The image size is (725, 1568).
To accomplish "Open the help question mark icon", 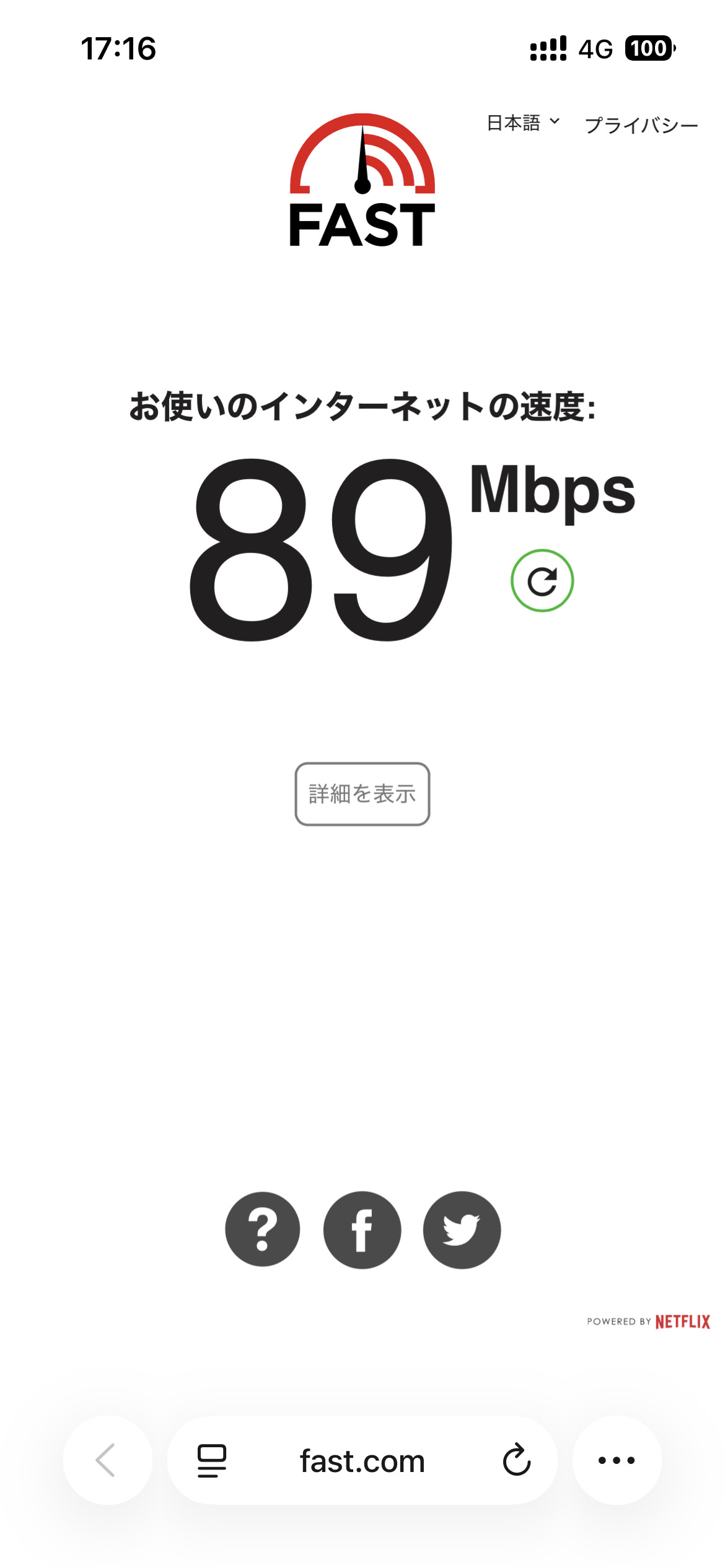I will (x=263, y=1229).
